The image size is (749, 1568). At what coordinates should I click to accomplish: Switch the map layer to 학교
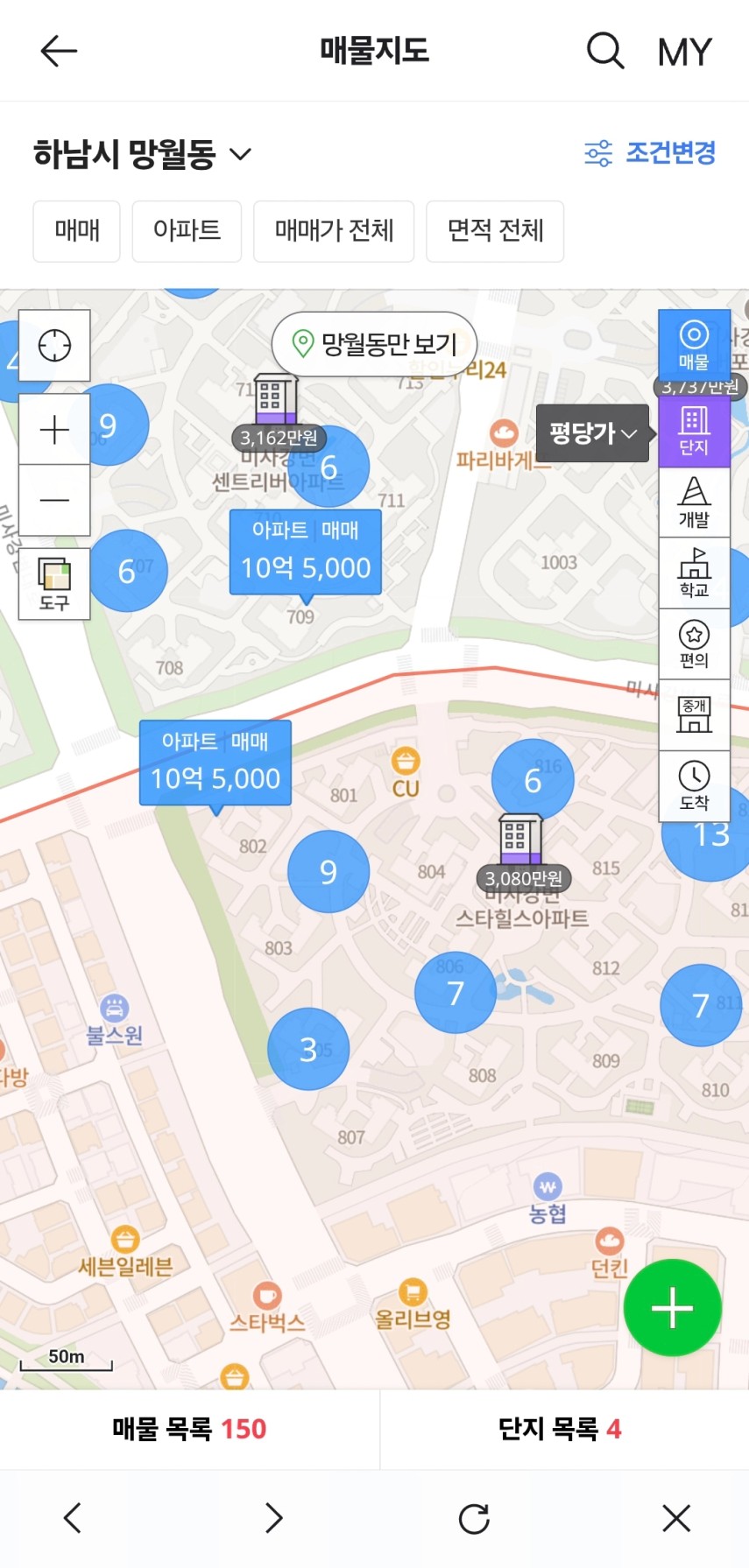694,573
